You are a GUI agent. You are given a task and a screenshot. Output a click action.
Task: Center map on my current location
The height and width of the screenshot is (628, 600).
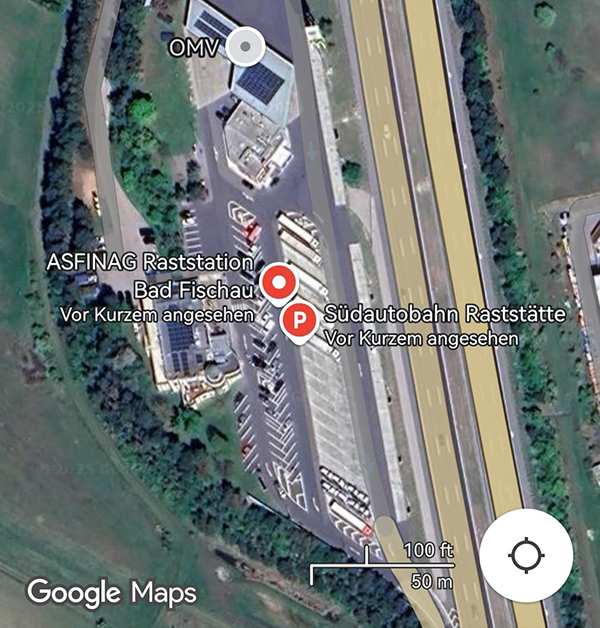(526, 555)
